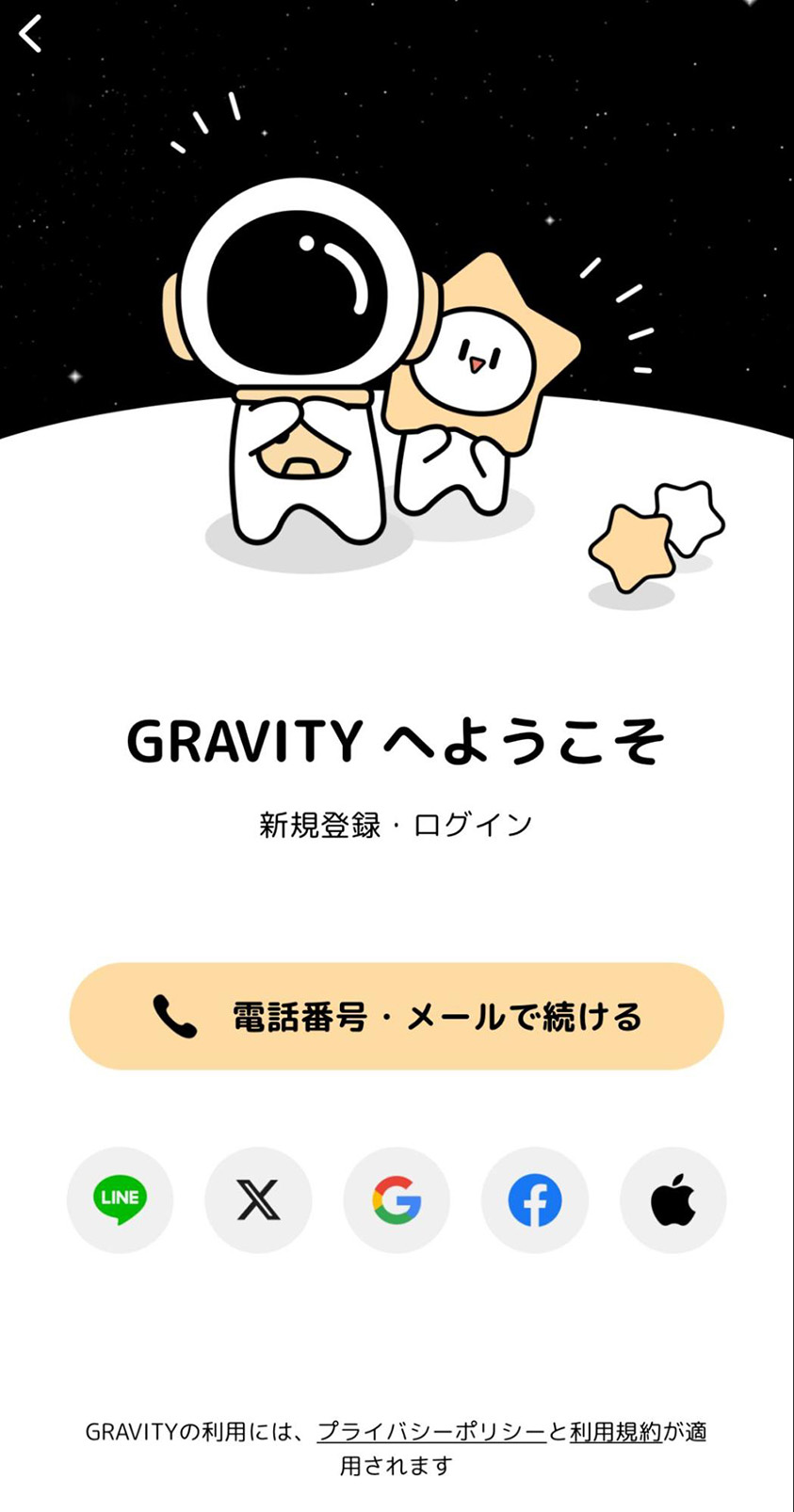Choose Google sign-in
The image size is (794, 1512).
tap(397, 1199)
